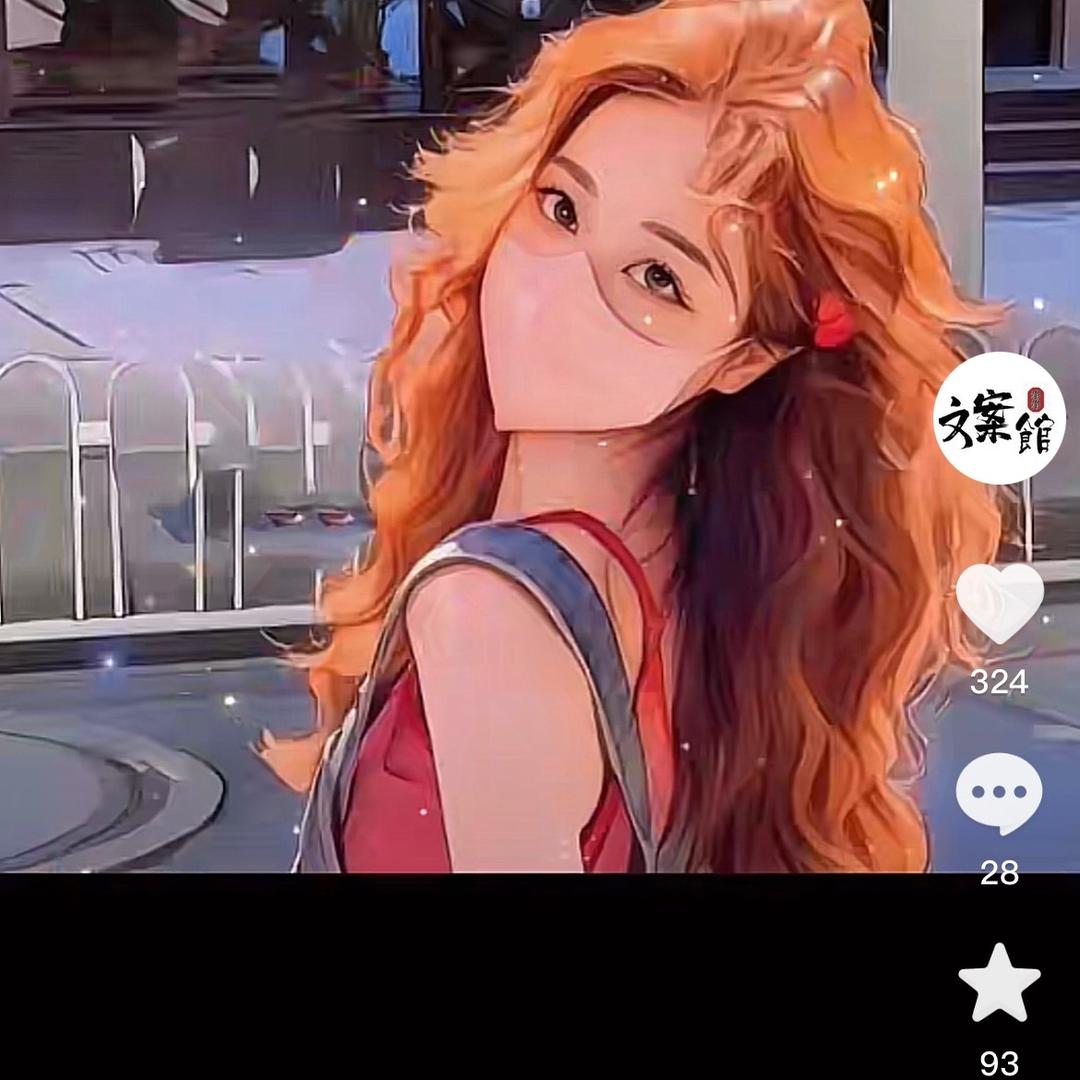1080x1080 pixels.
Task: Favorite this video with the star icon
Action: point(999,984)
